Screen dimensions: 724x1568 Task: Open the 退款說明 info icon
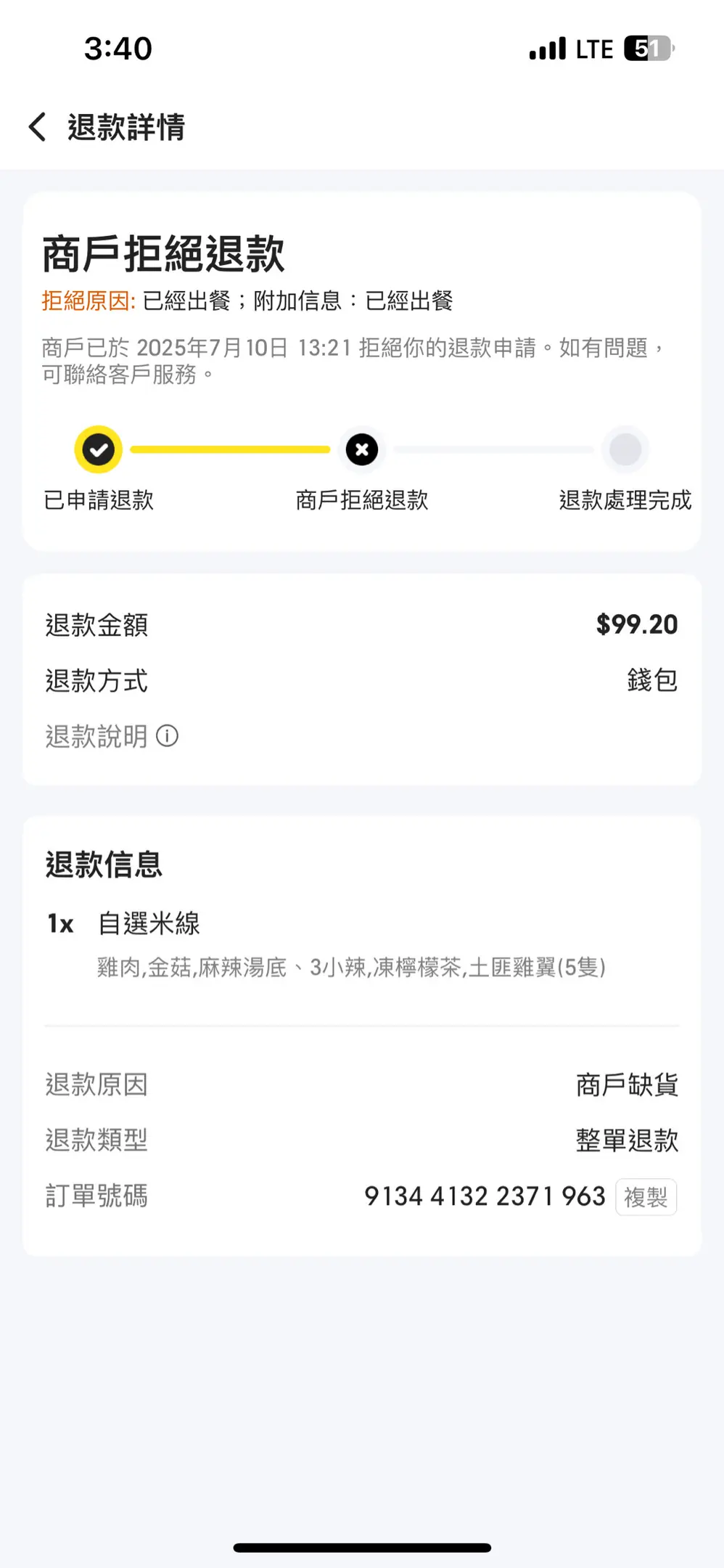click(168, 736)
